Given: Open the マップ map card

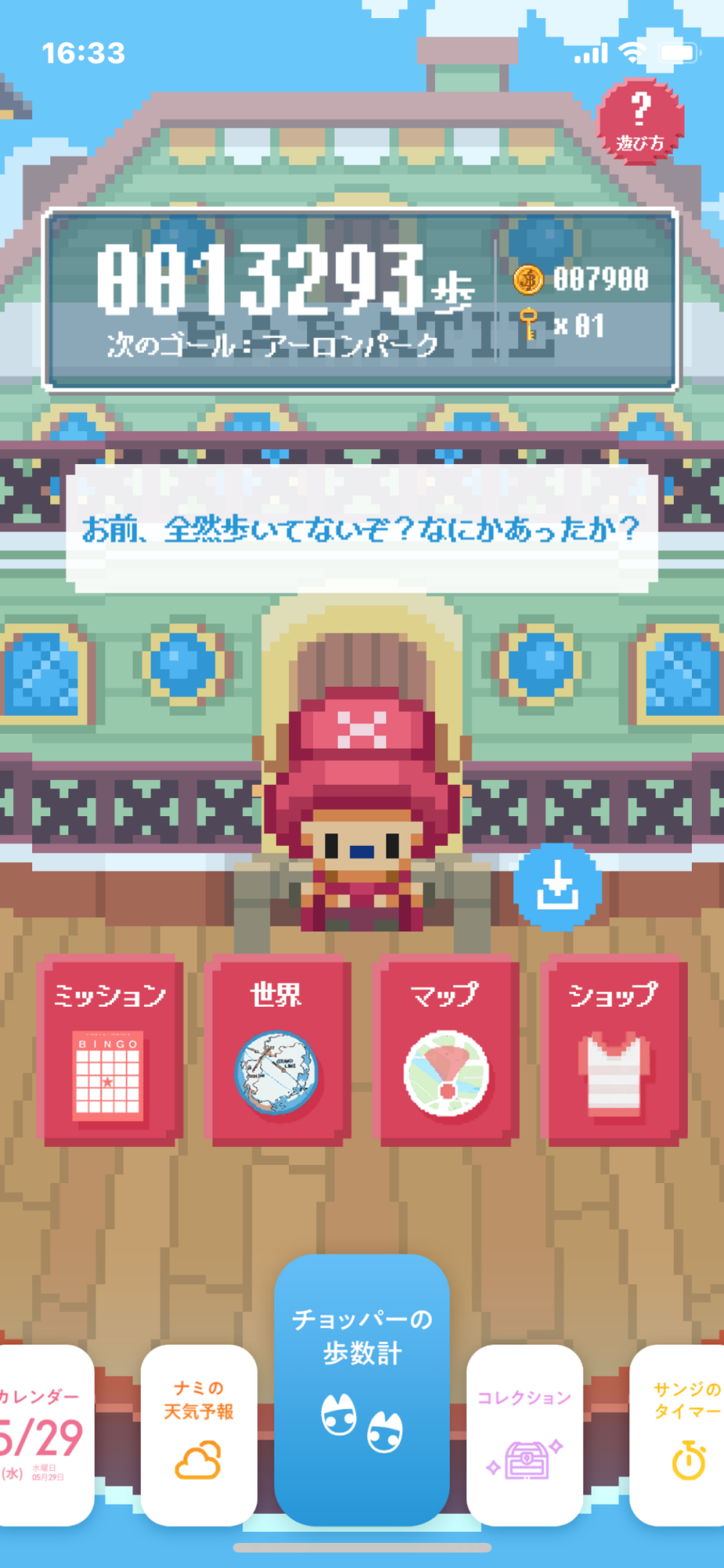Looking at the screenshot, I should tap(445, 1051).
